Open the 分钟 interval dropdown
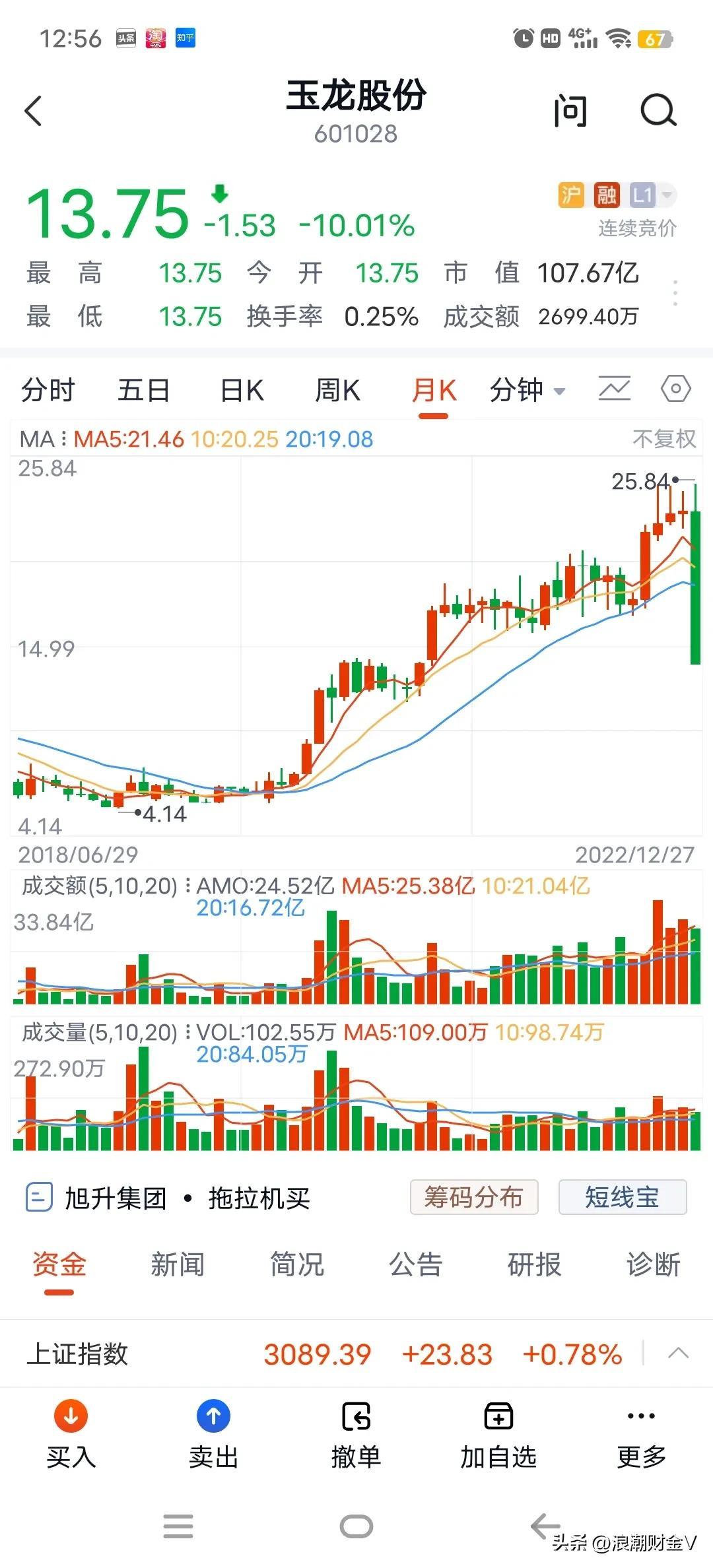 (x=527, y=390)
